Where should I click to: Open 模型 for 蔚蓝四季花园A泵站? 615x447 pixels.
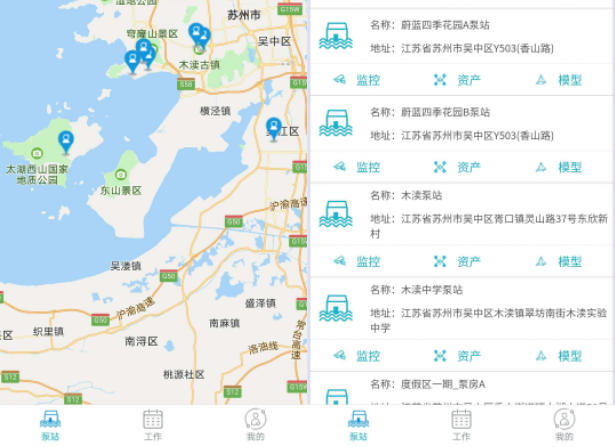pyautogui.click(x=559, y=80)
